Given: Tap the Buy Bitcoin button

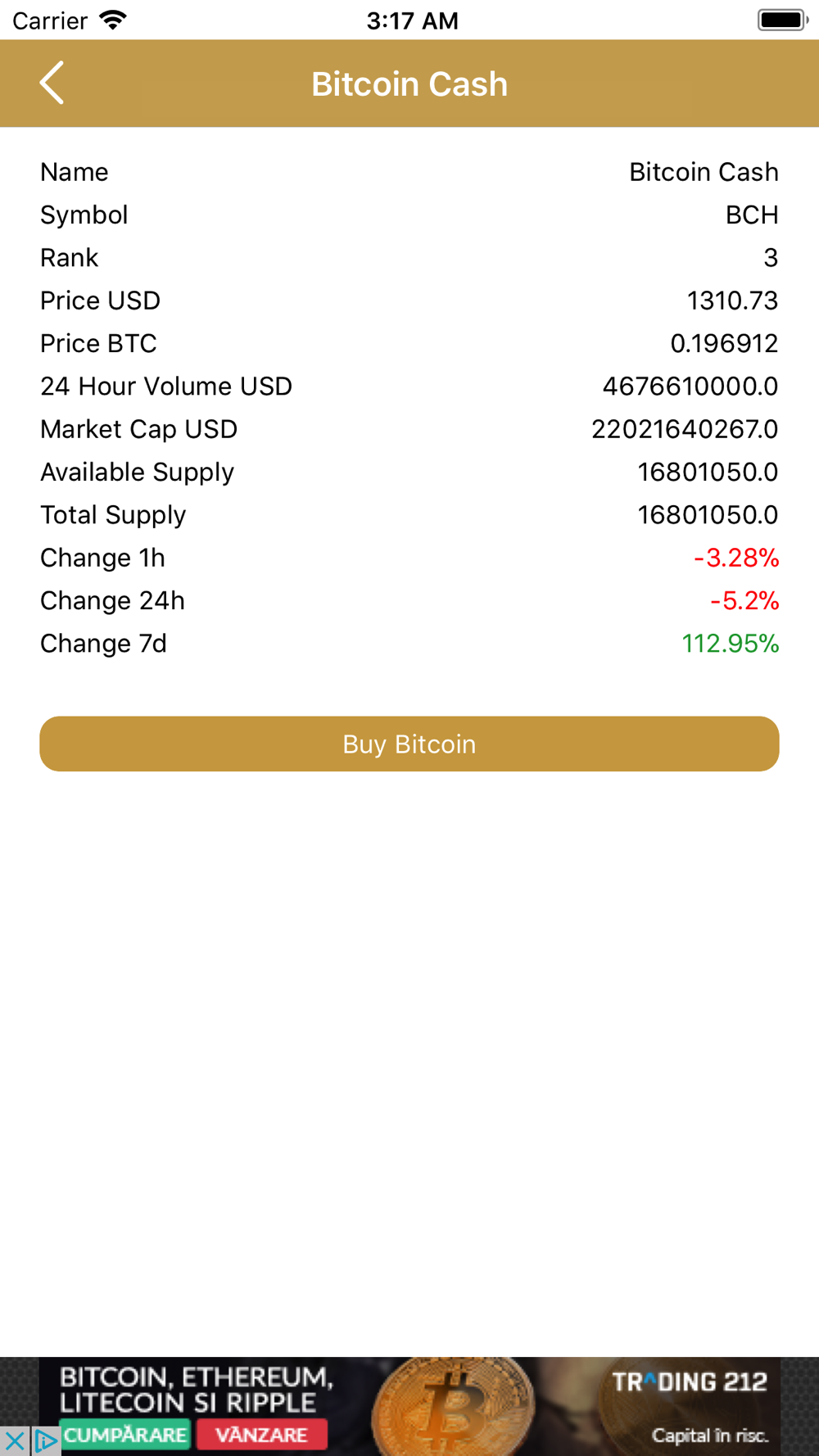Looking at the screenshot, I should pos(409,744).
